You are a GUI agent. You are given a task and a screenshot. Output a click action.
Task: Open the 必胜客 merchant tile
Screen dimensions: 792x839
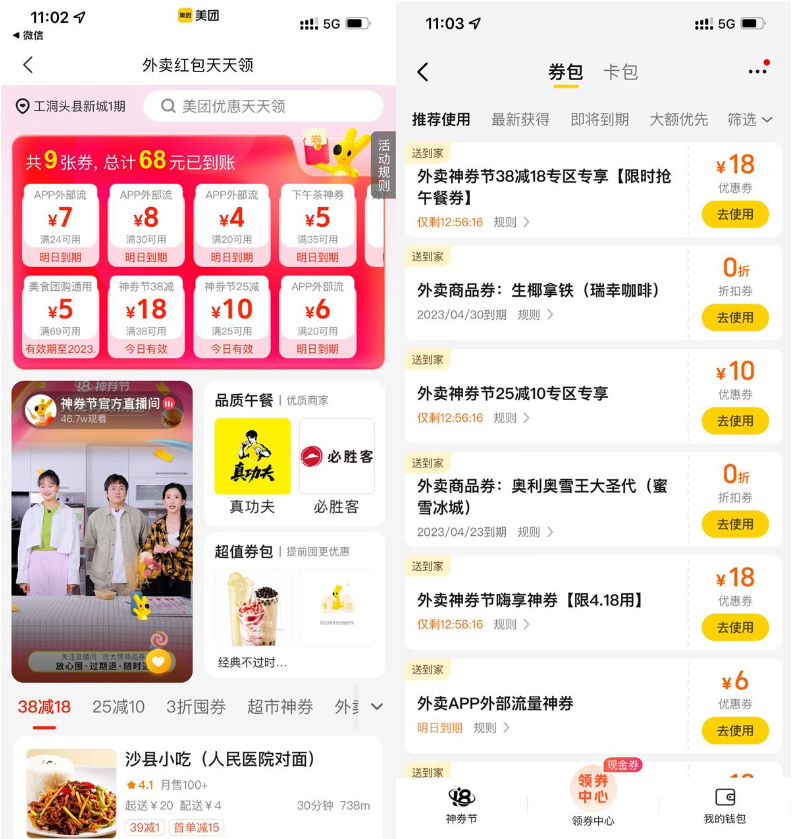point(336,466)
